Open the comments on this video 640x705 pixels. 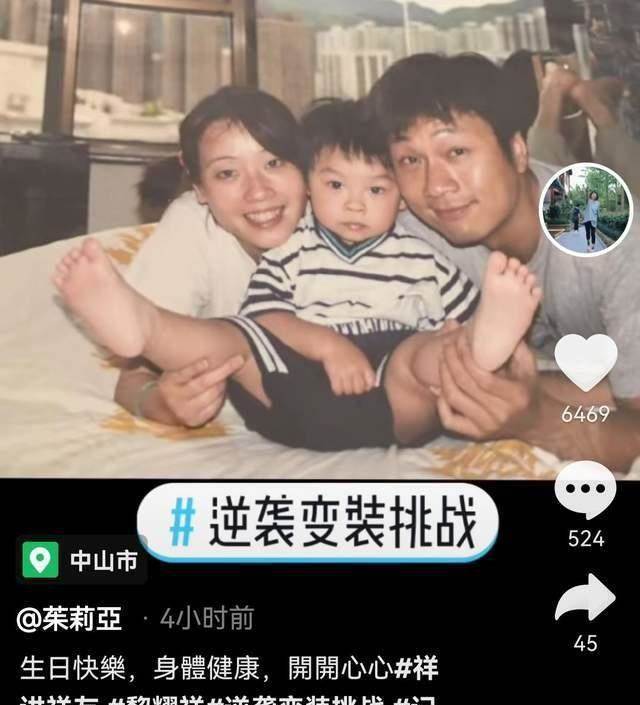coord(585,491)
